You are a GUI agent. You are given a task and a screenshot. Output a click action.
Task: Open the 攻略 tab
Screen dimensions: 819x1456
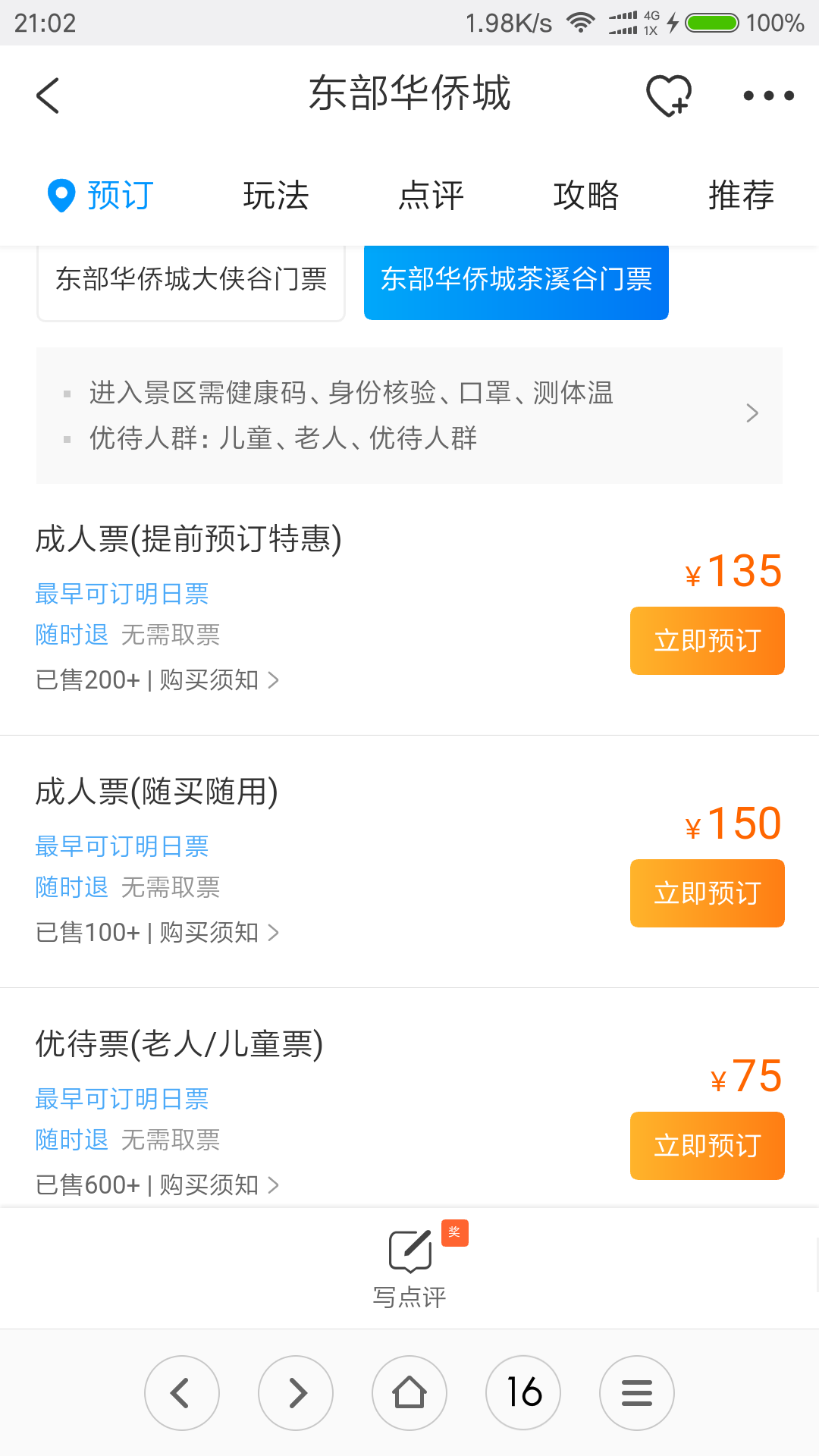pyautogui.click(x=586, y=196)
